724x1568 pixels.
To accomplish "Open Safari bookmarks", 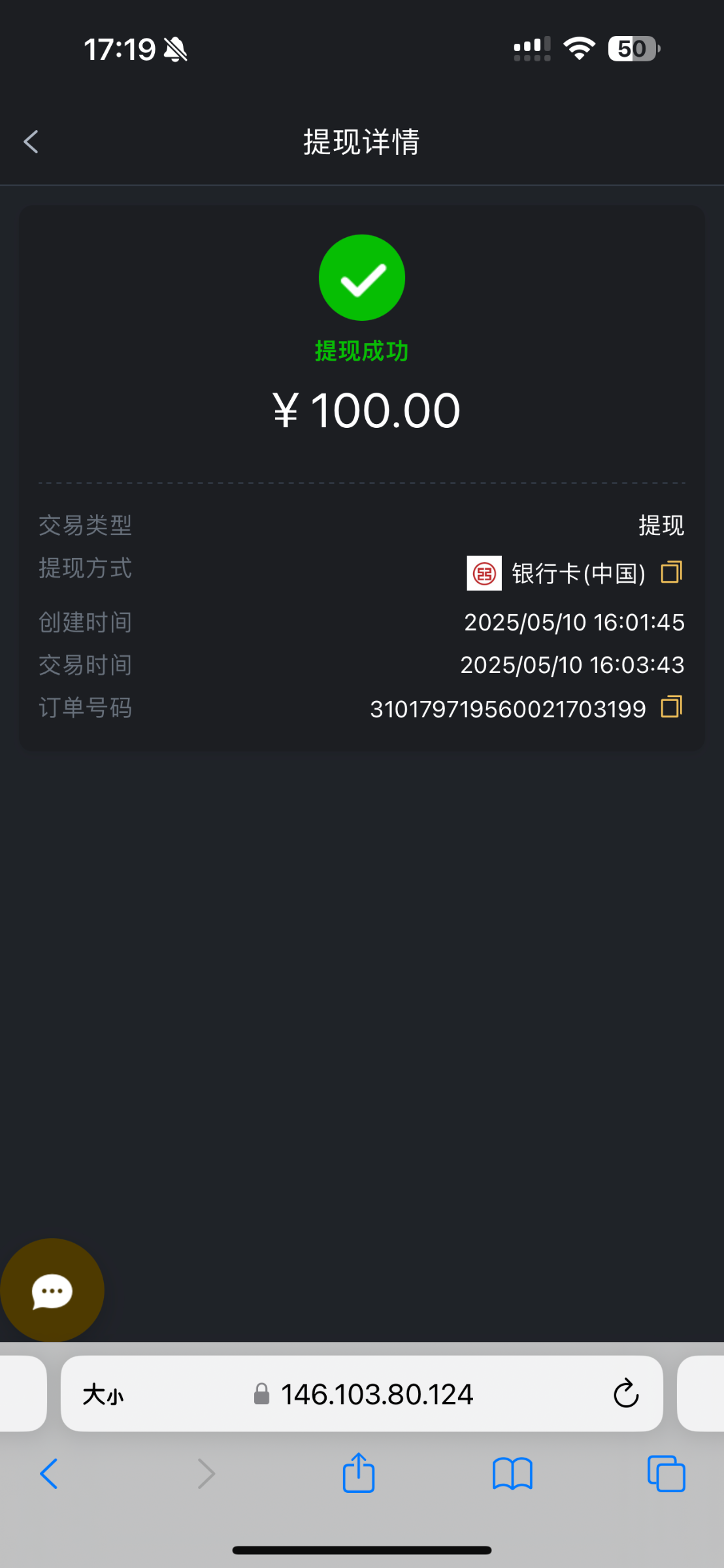I will point(512,1474).
